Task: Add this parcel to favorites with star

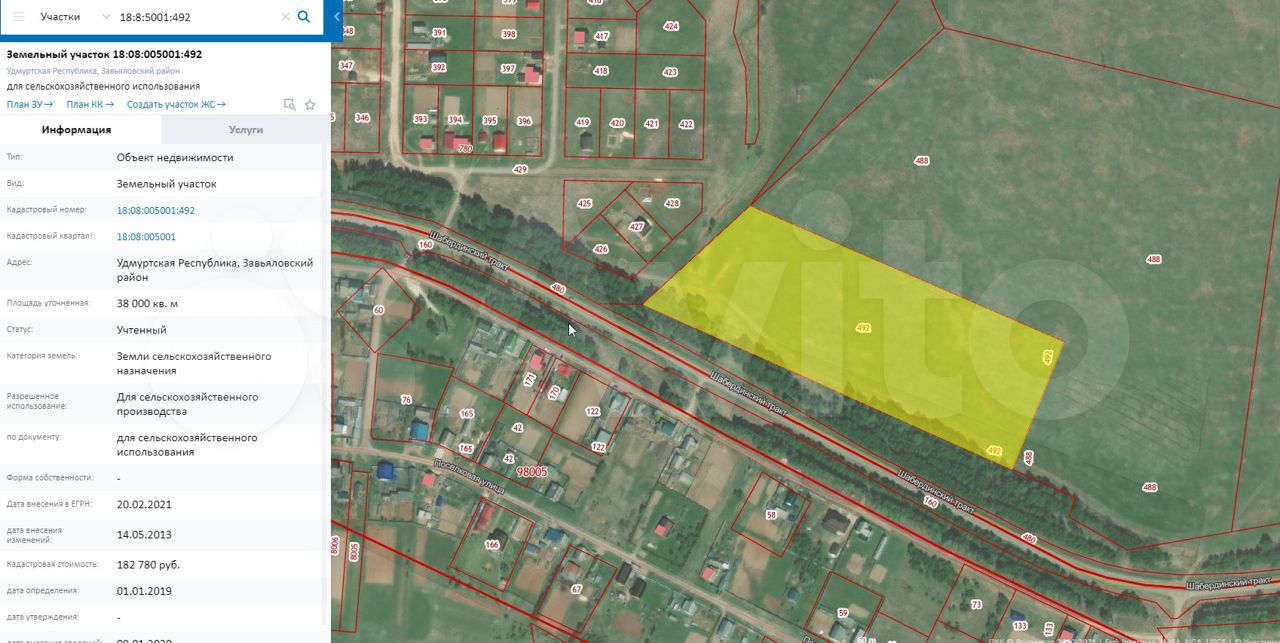Action: point(310,104)
